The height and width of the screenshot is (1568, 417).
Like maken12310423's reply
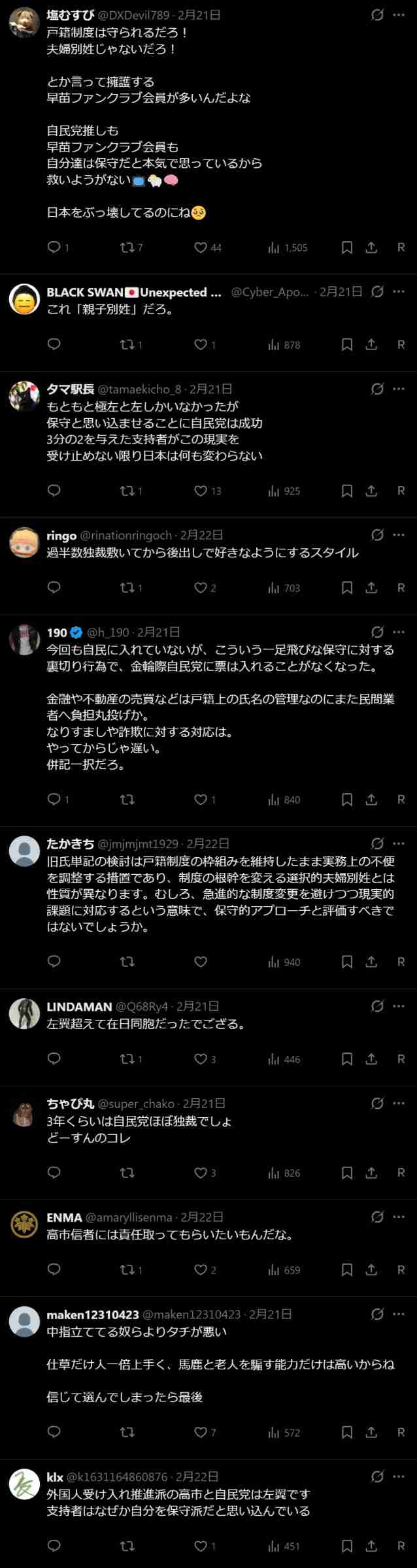click(201, 1432)
